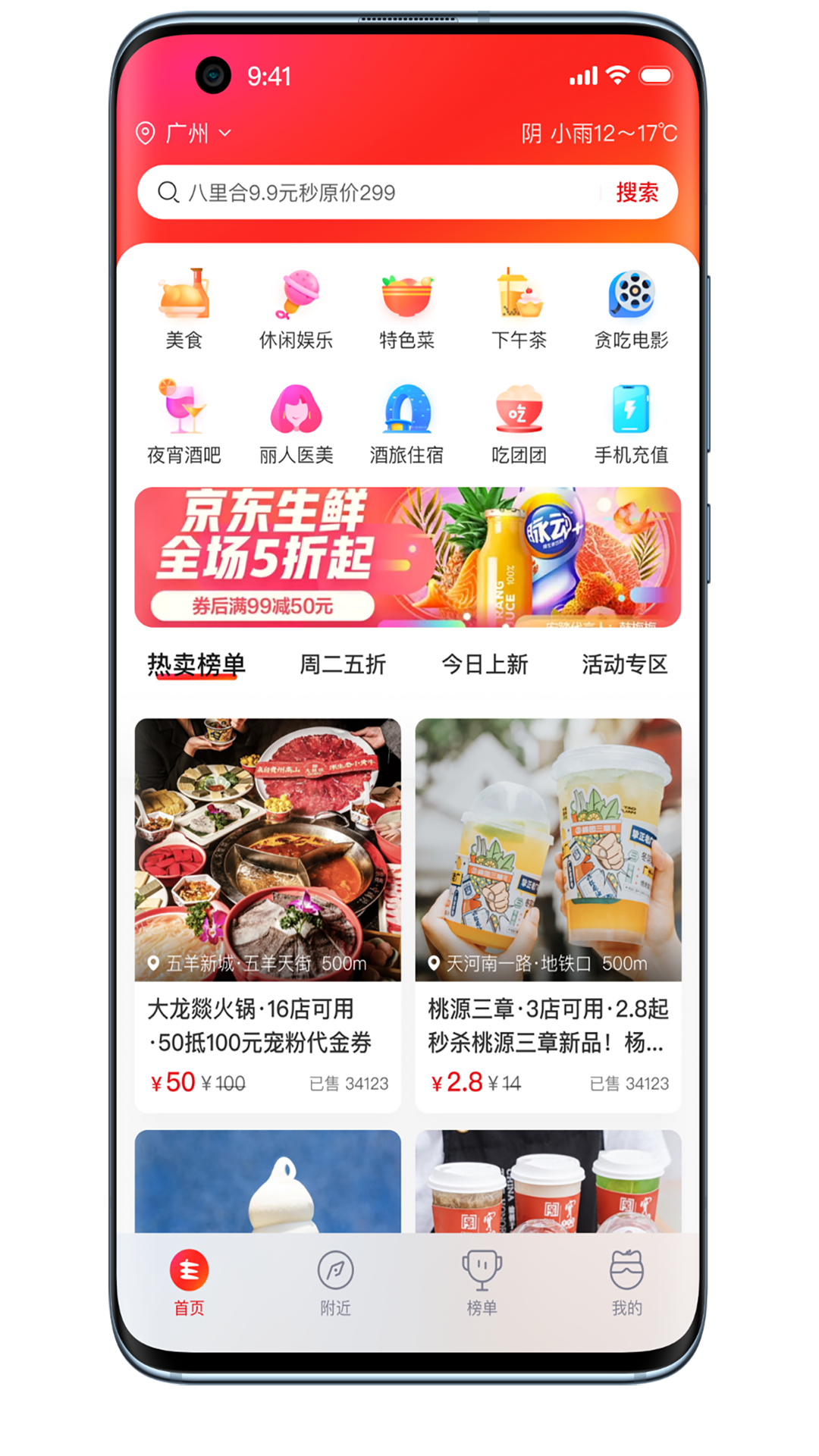The width and height of the screenshot is (819, 1456).
Task: Open the 大龙燚火锅 voucher card
Action: click(268, 915)
